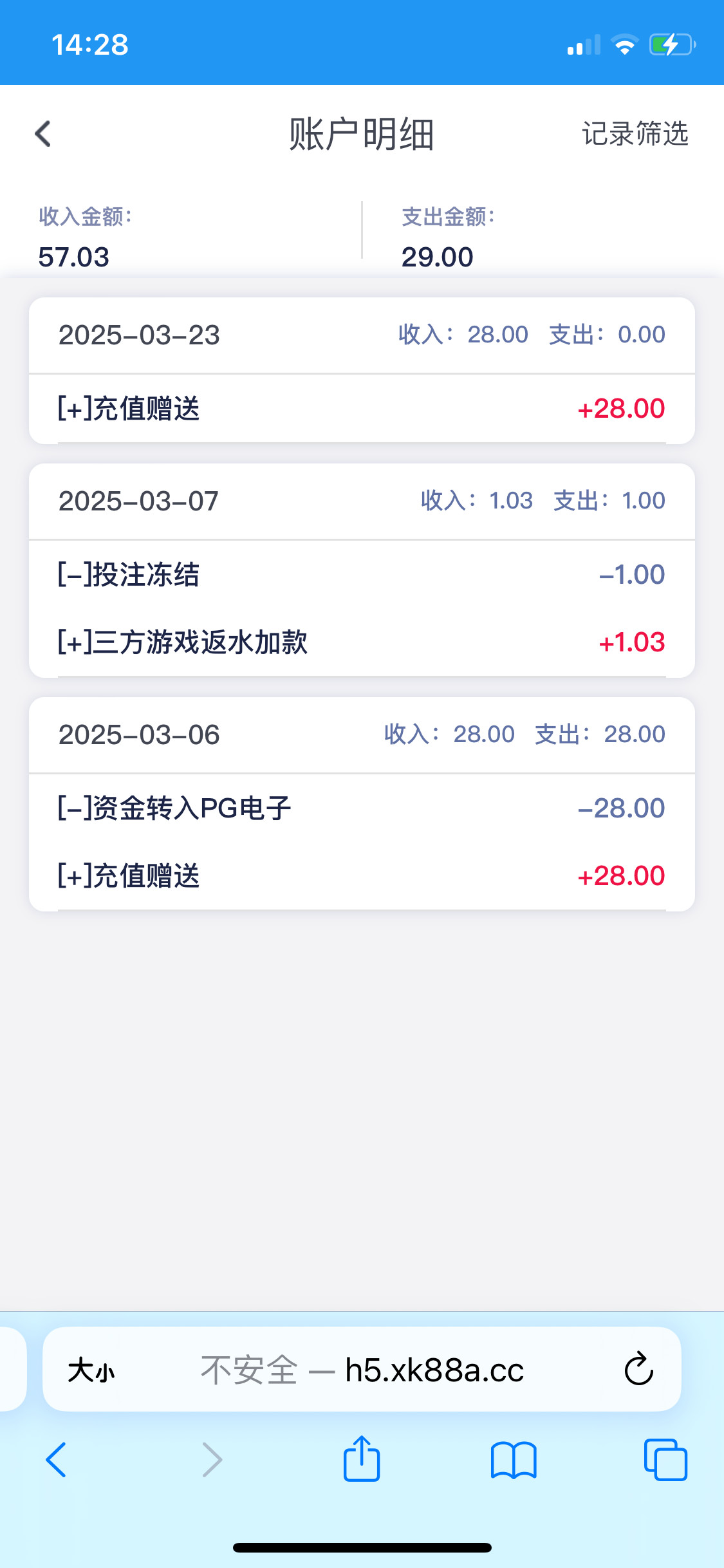Open the 大小 page settings menu
The image size is (724, 1568).
91,1370
